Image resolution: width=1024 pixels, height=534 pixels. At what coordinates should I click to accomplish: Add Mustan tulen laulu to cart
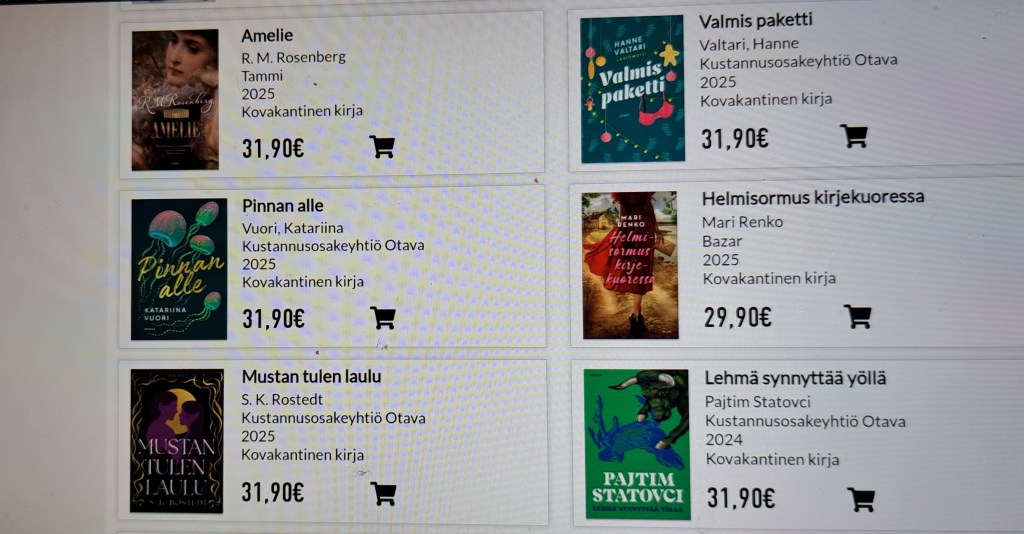point(383,493)
